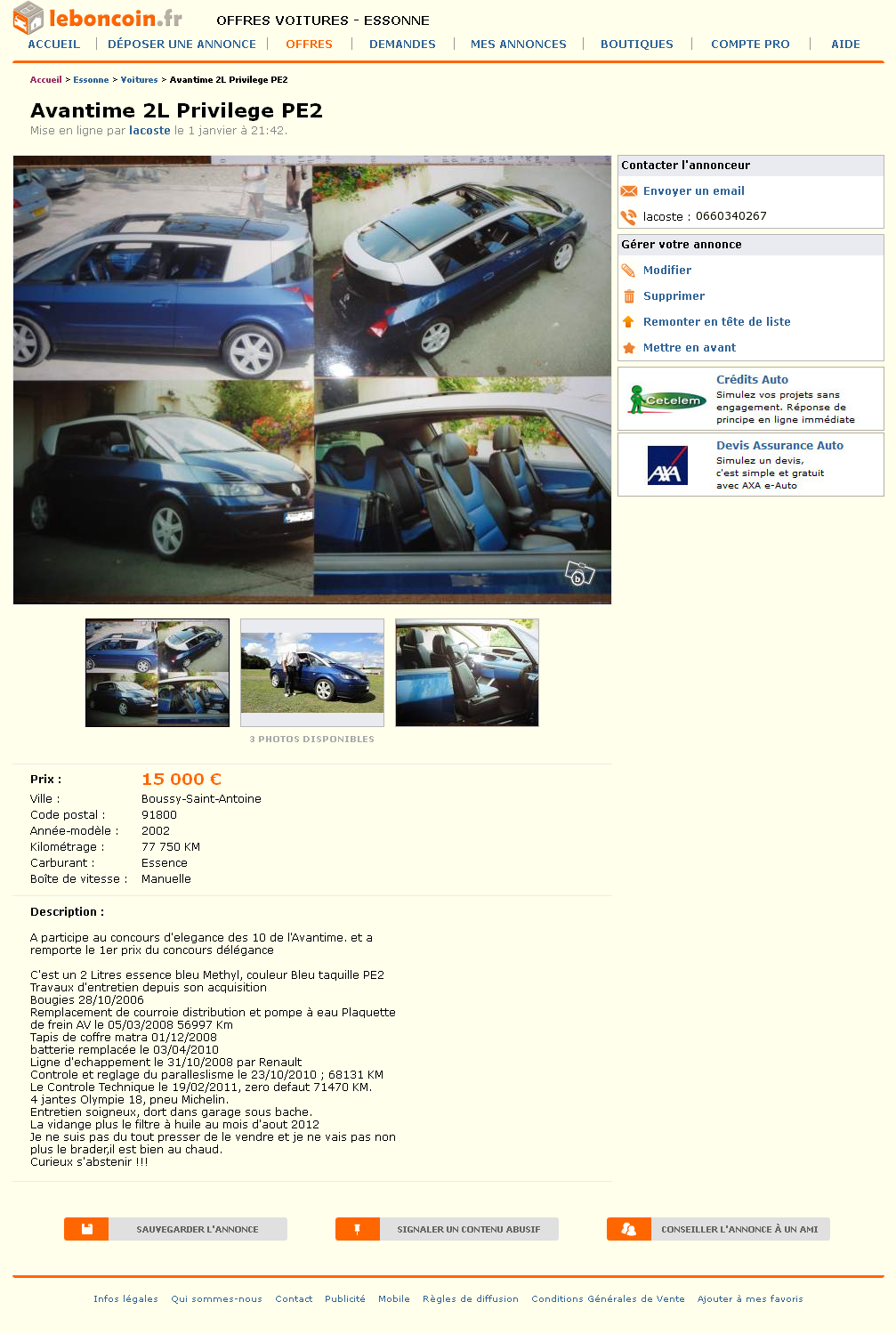Viewport: 896px width, 1334px height.
Task: Delete the listing with Supprimer
Action: click(x=674, y=295)
